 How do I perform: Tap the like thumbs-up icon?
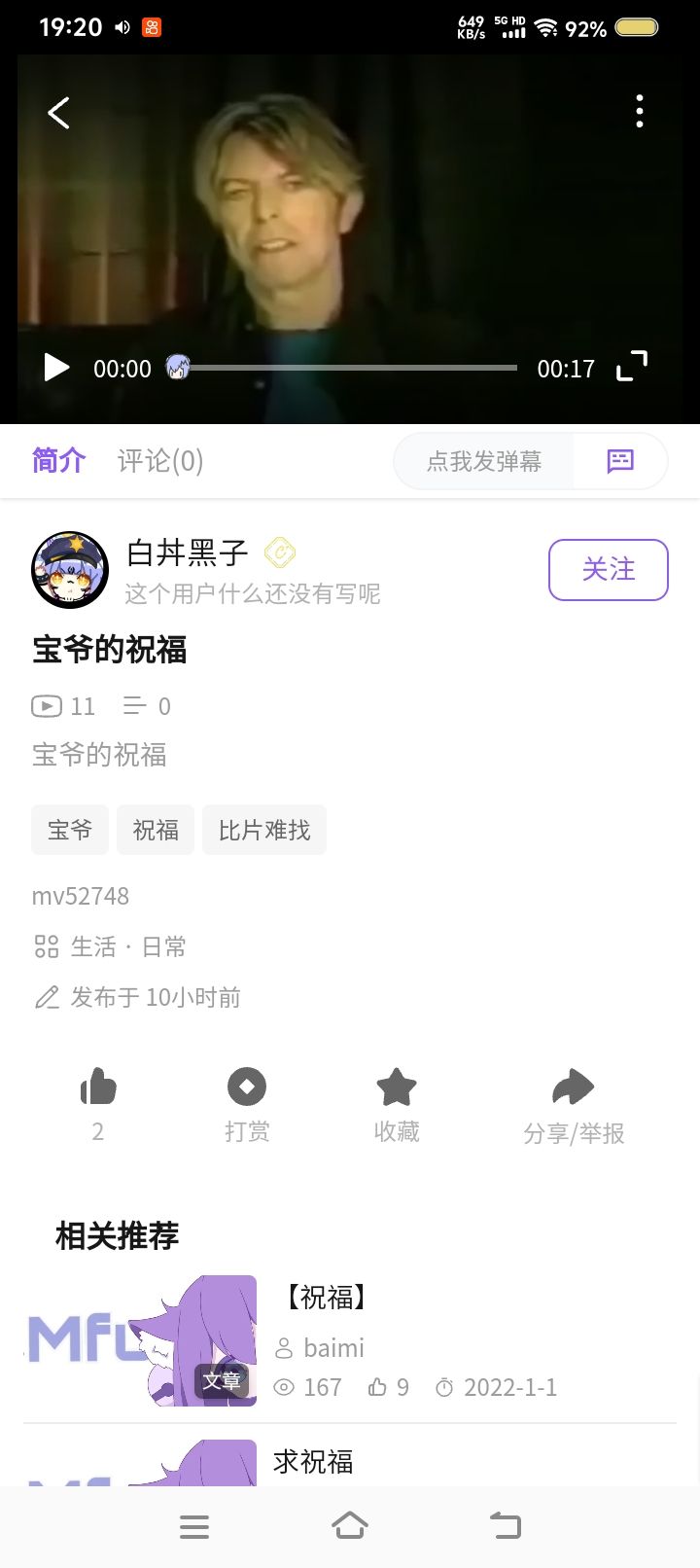pyautogui.click(x=97, y=1087)
